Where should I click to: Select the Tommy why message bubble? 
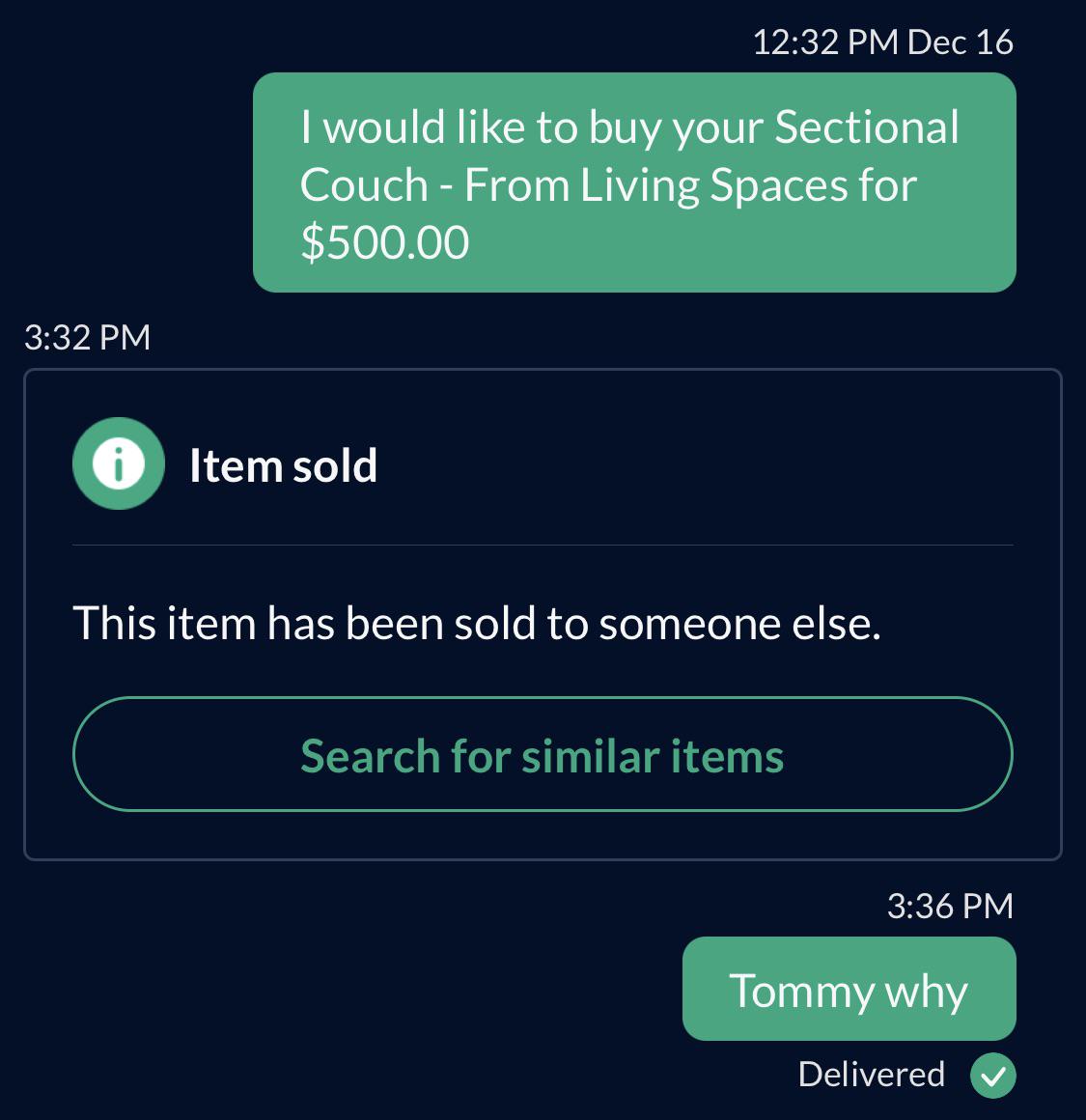tap(849, 989)
